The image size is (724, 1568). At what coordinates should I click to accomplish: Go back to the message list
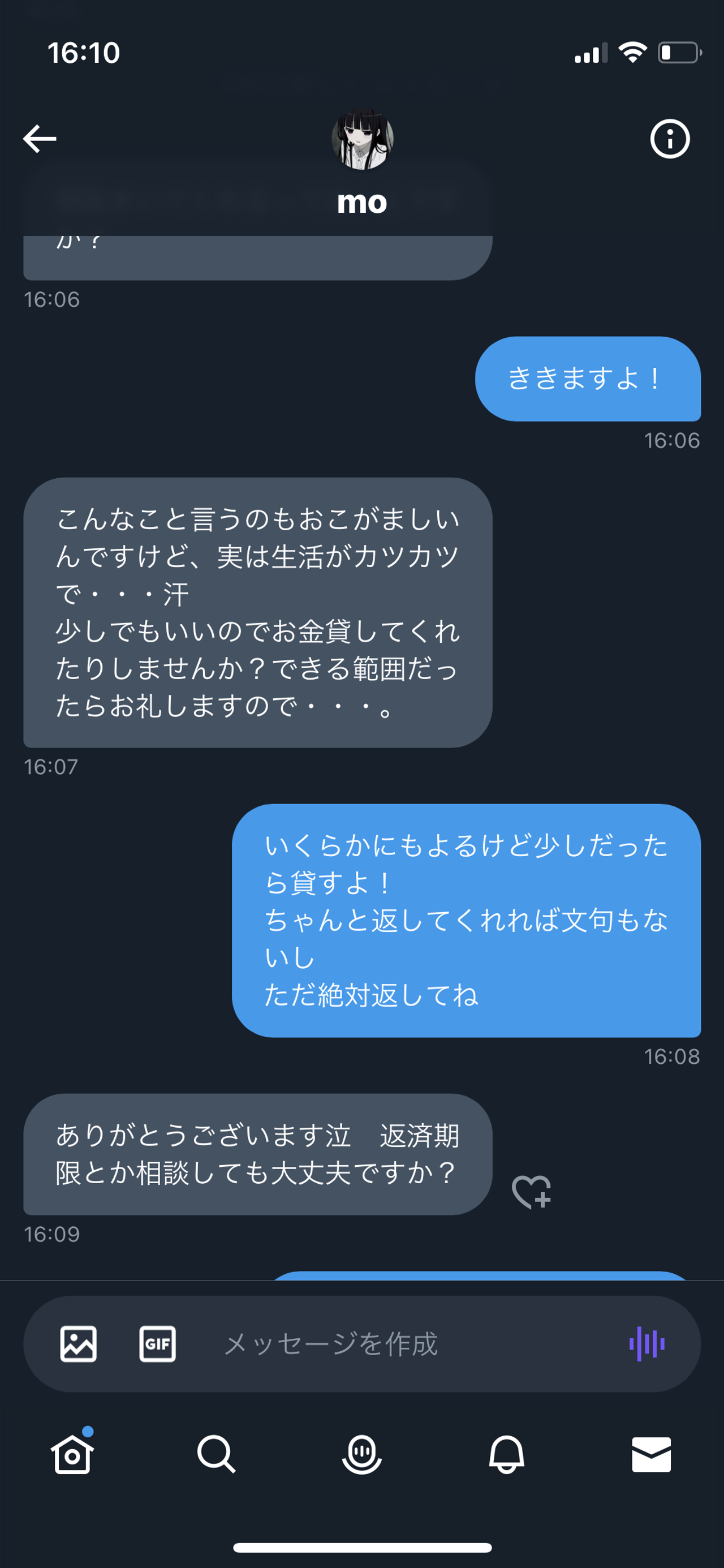(x=40, y=139)
